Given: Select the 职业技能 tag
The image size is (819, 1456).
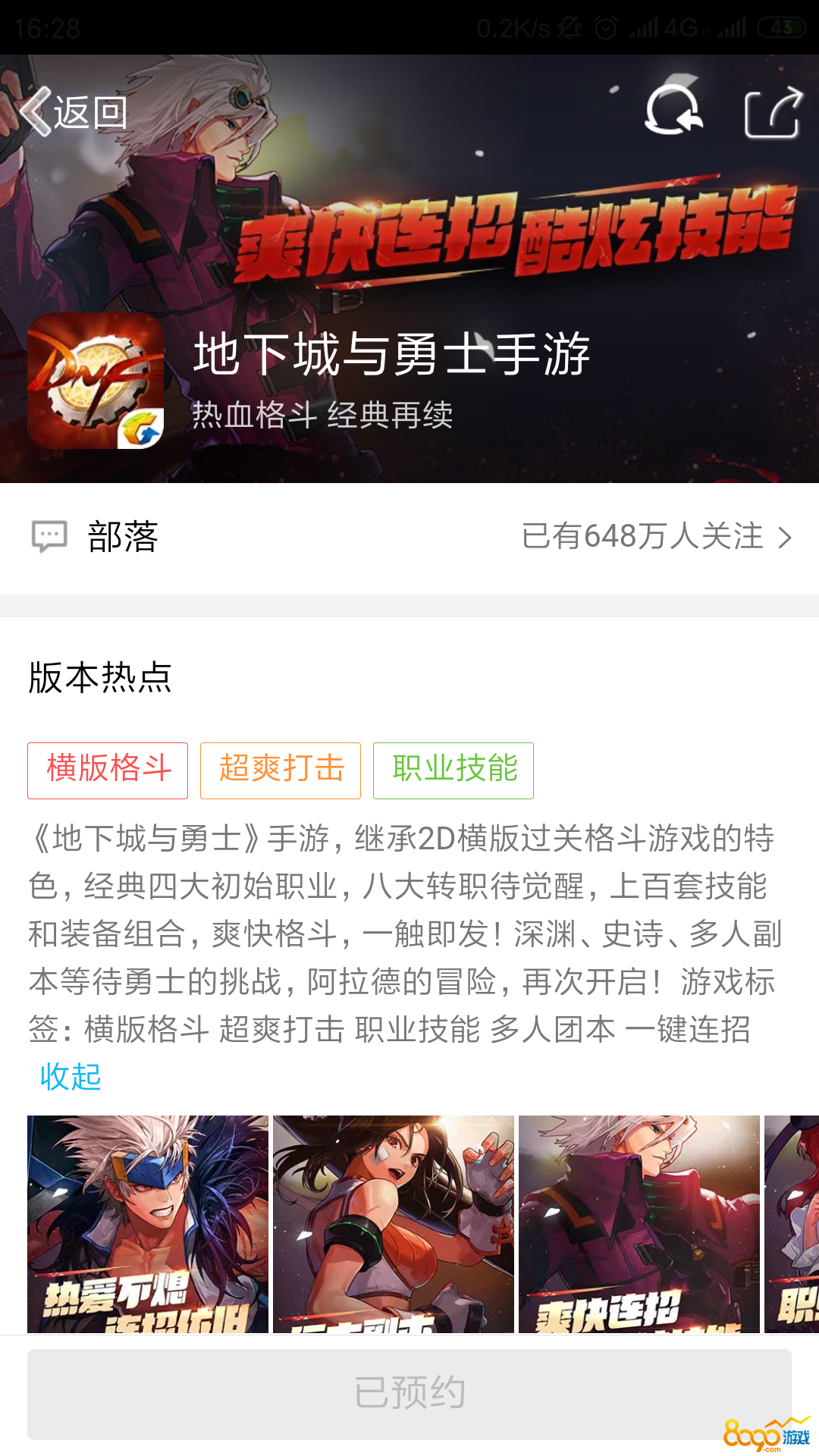Looking at the screenshot, I should tap(453, 770).
